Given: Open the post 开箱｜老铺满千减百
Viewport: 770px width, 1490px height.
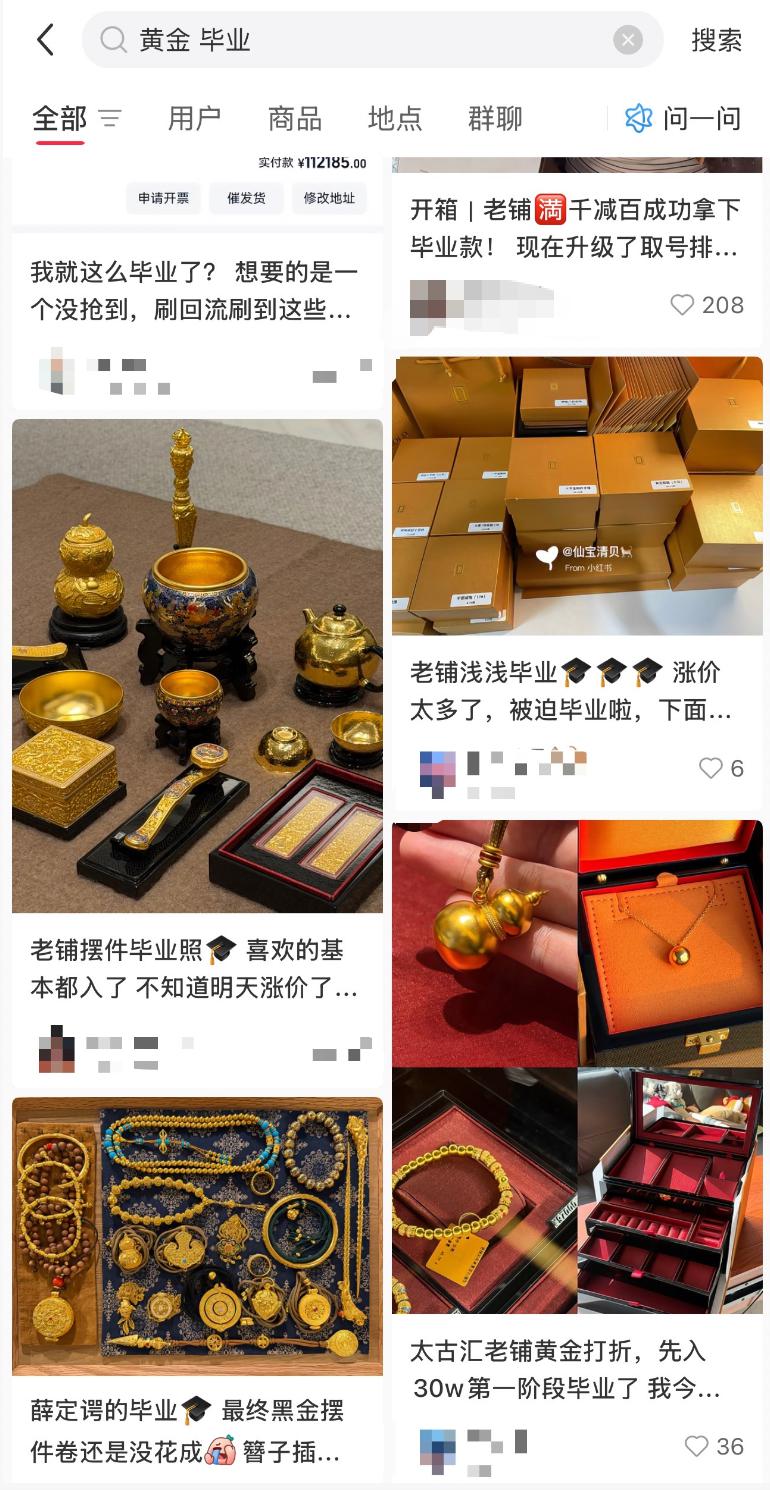Looking at the screenshot, I should [x=575, y=228].
